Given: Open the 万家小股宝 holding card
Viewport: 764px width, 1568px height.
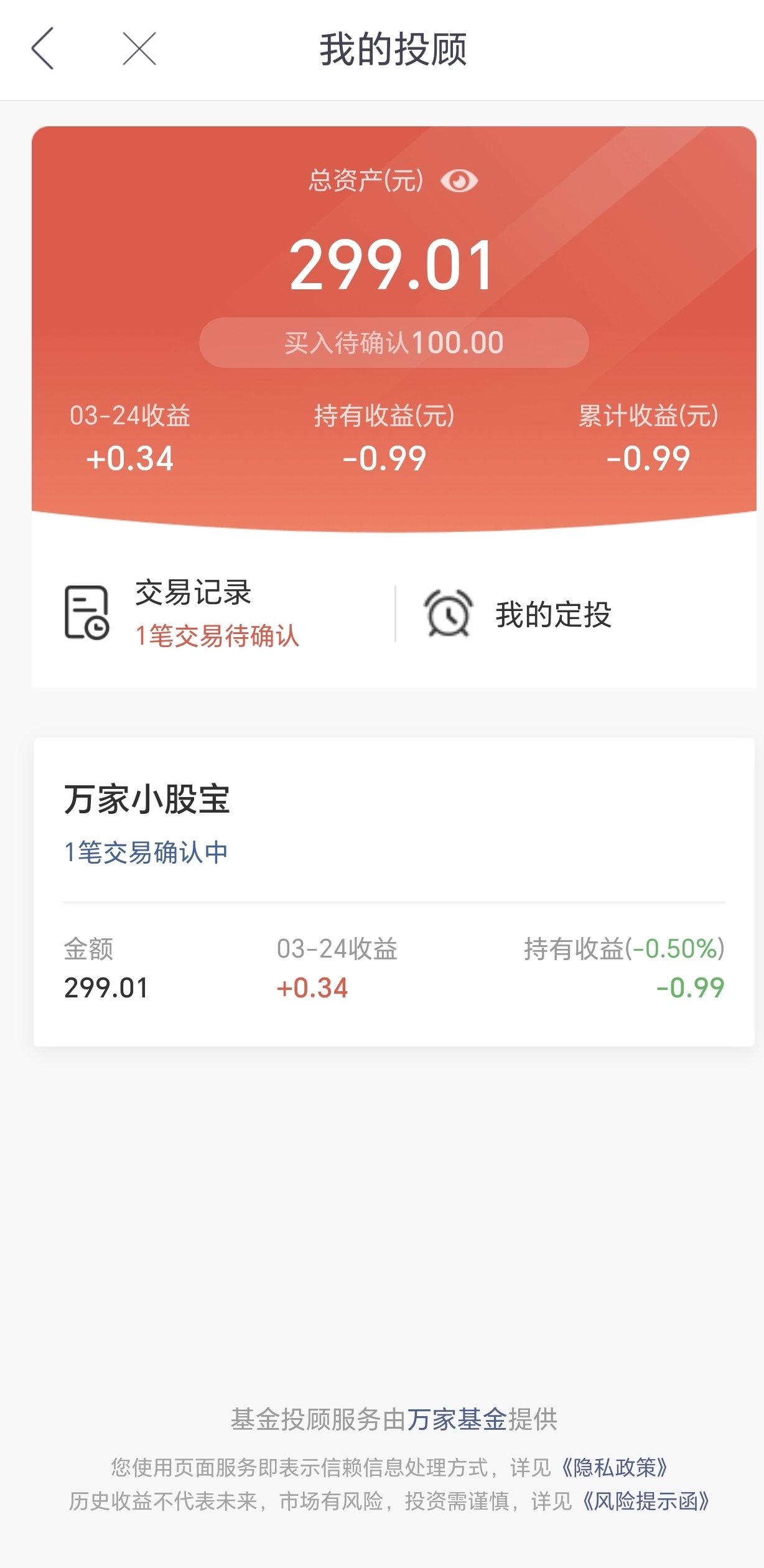Looking at the screenshot, I should (x=394, y=892).
